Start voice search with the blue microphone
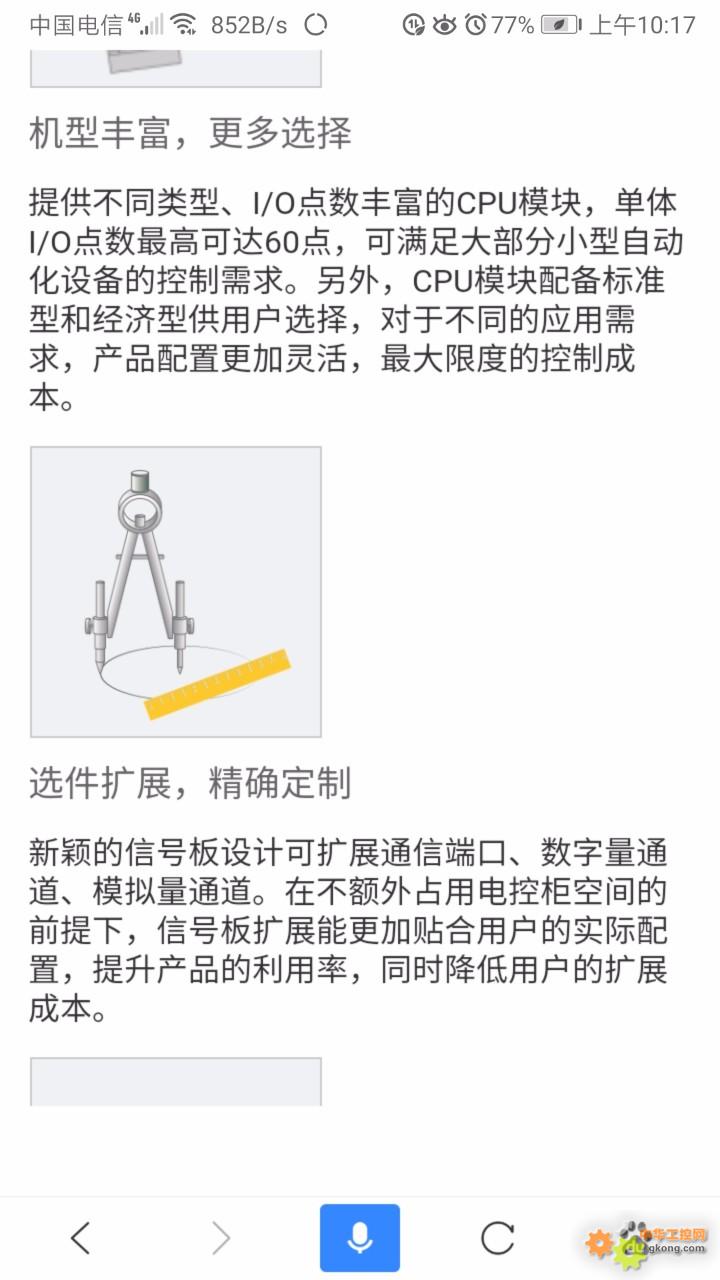This screenshot has width=720, height=1280. (x=360, y=1238)
